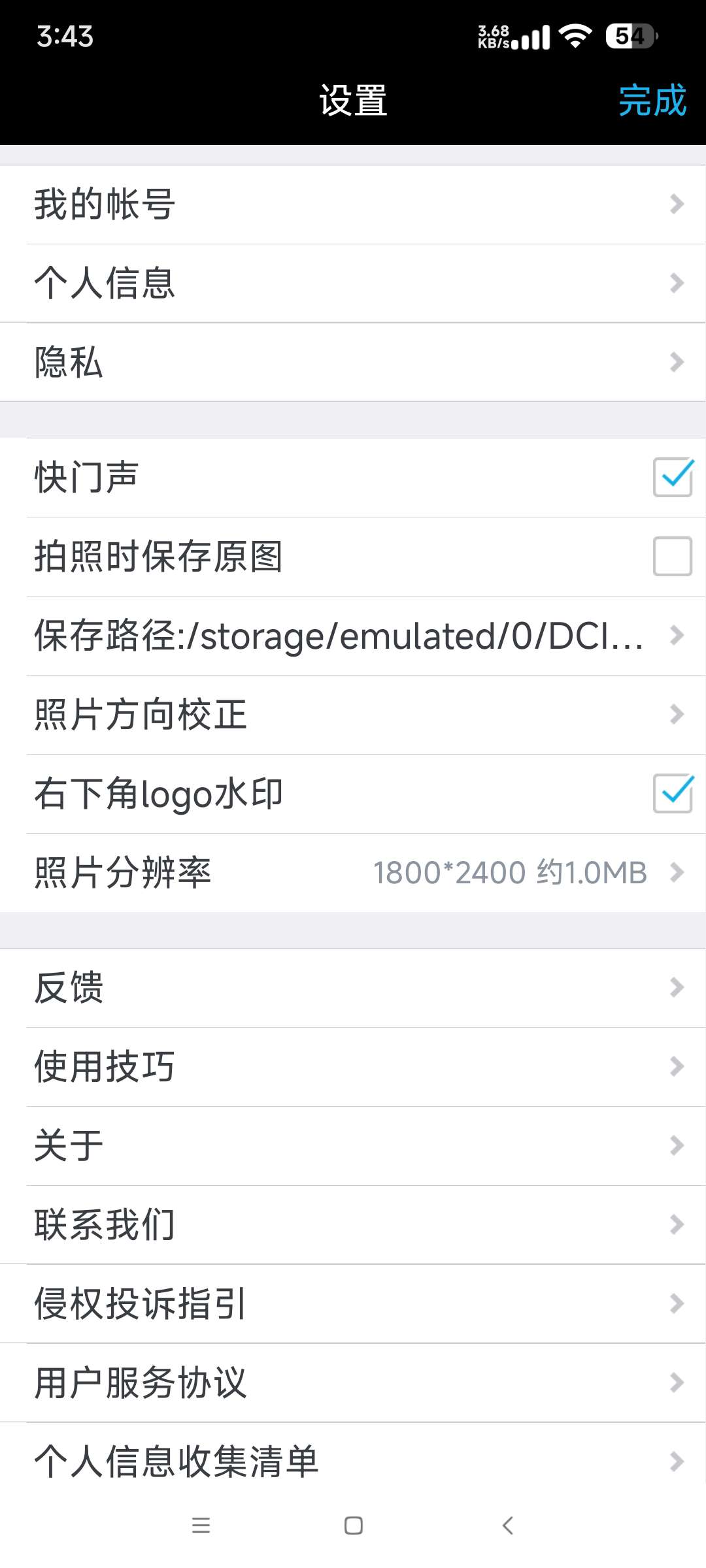Change the 保存路径 storage location

[353, 636]
